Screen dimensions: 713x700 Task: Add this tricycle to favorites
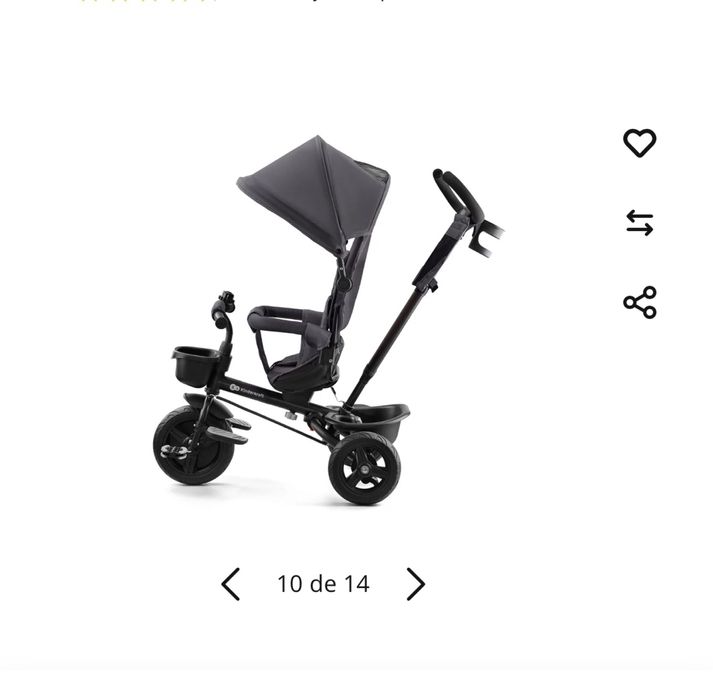[640, 143]
